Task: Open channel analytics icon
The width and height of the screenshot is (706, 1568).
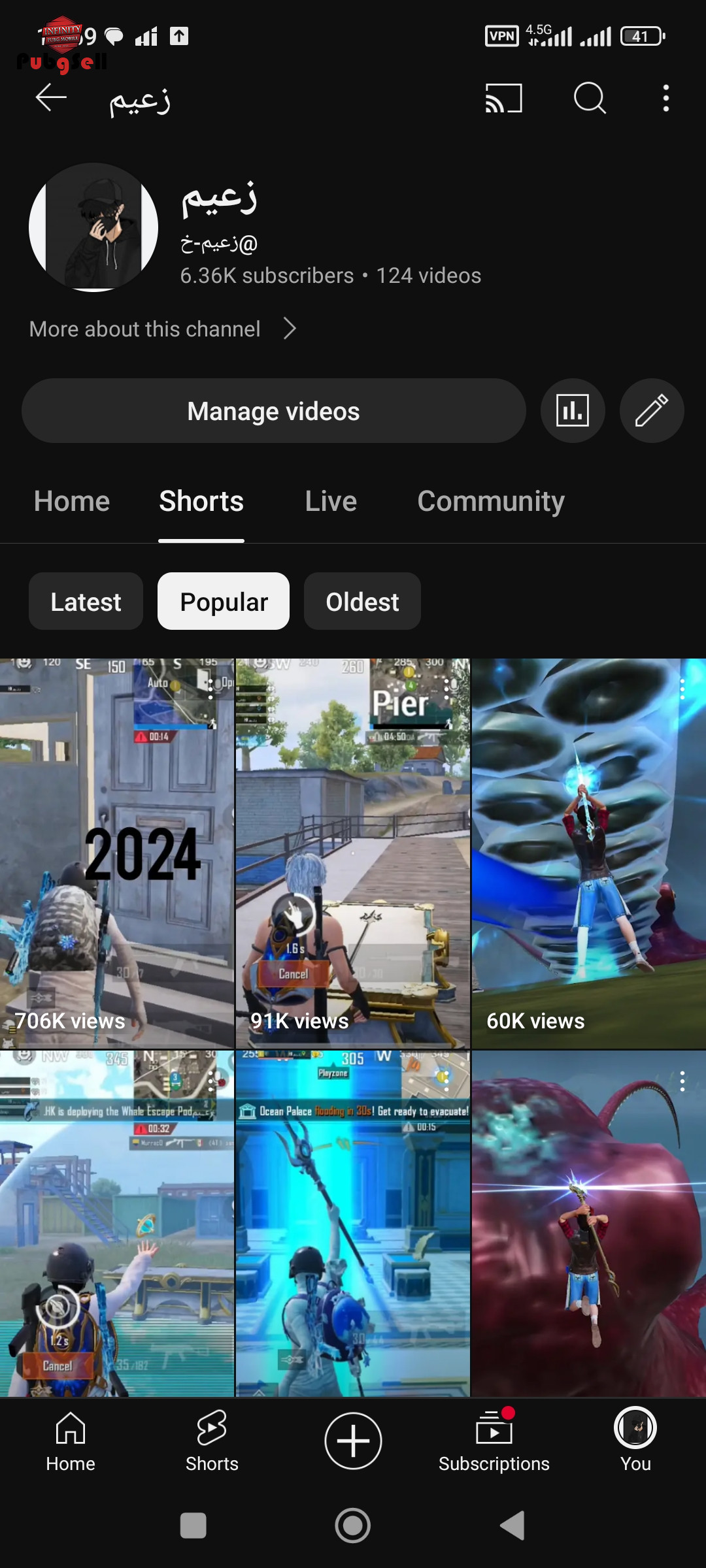Action: (573, 411)
